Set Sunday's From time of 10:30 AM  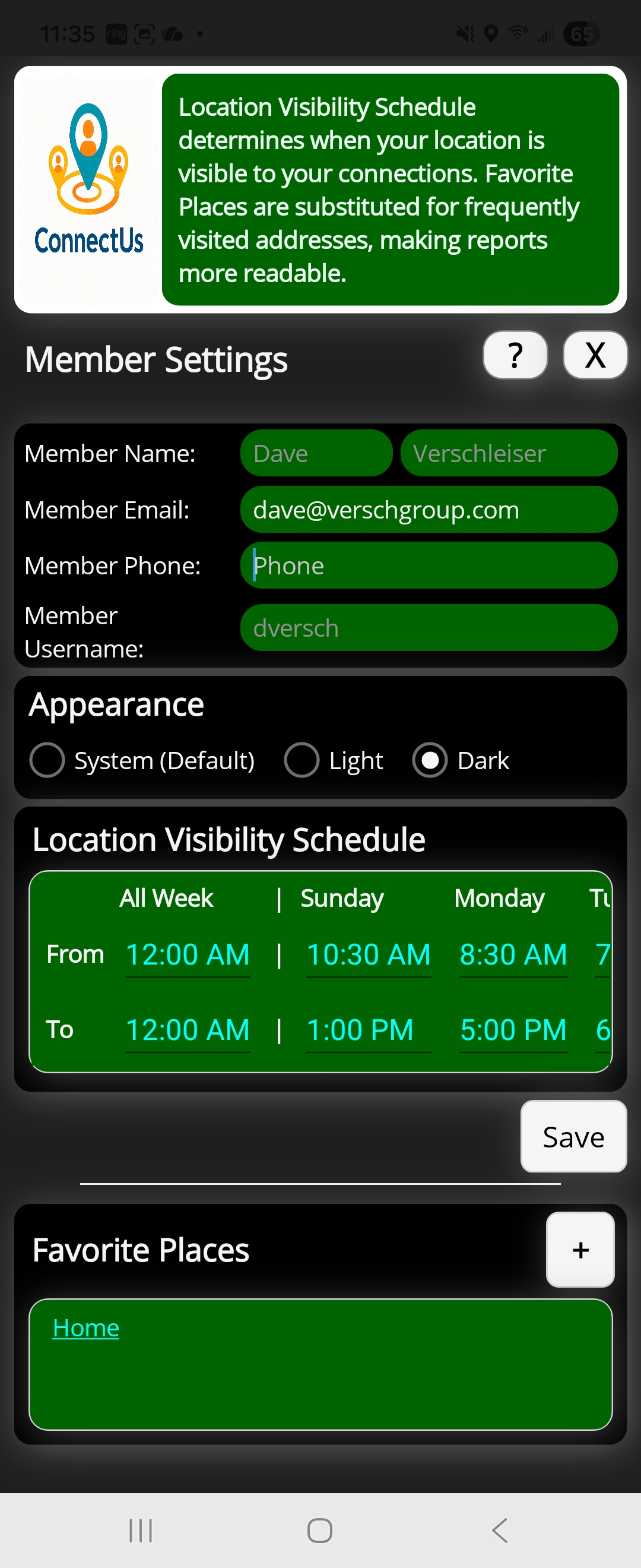(x=368, y=954)
